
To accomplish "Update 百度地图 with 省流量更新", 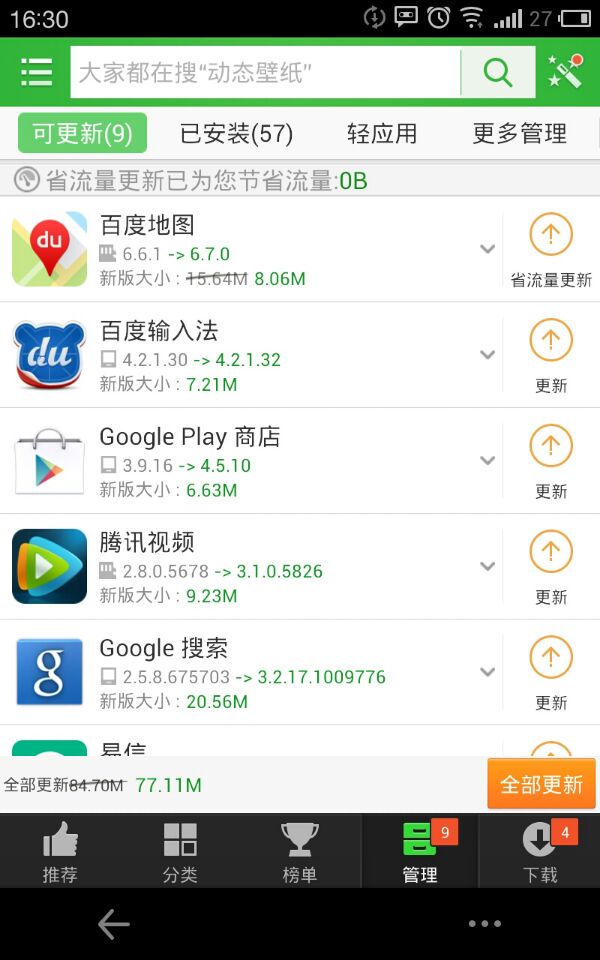I will 551,249.
